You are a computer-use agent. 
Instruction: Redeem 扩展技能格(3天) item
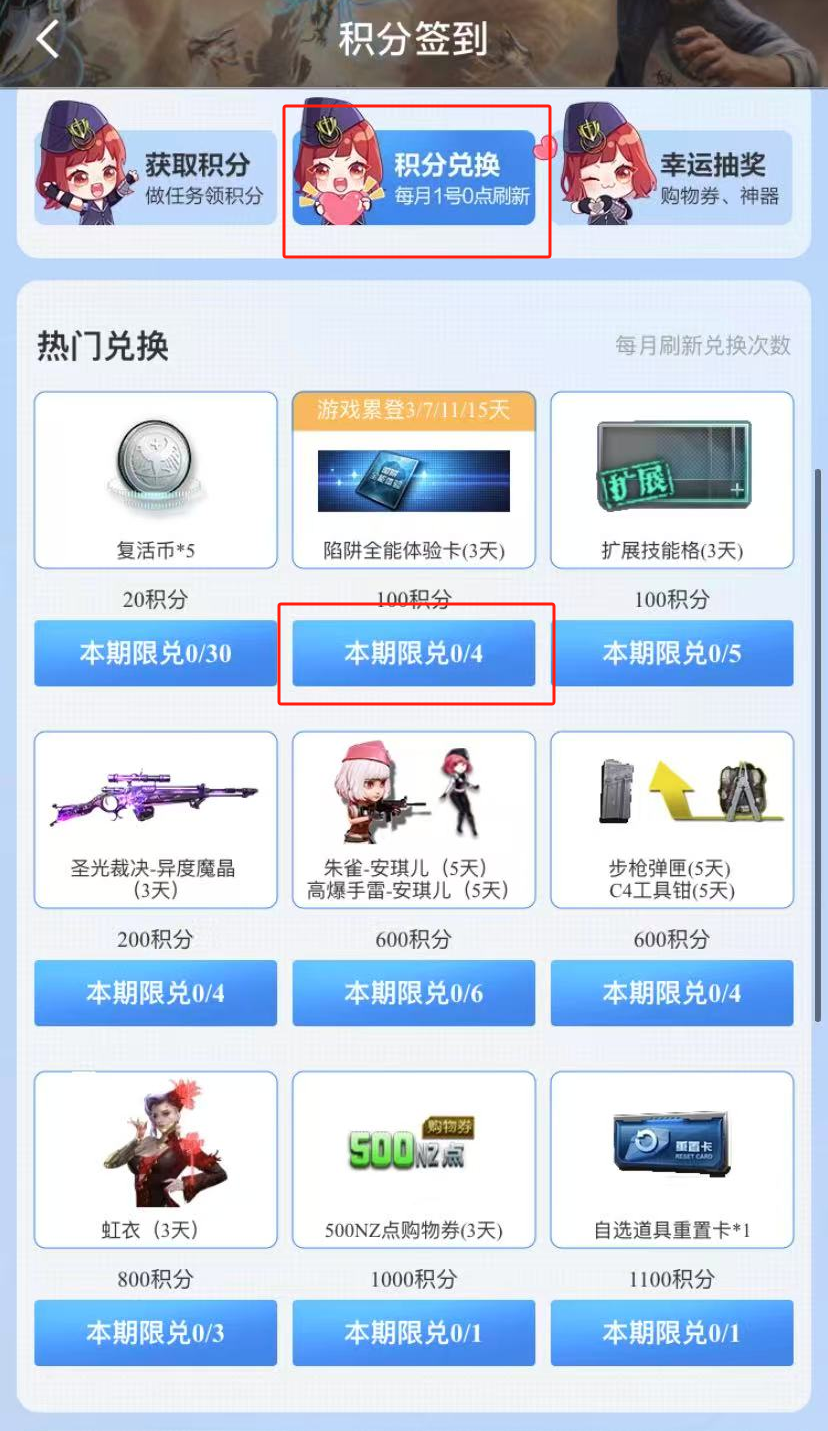coord(671,654)
